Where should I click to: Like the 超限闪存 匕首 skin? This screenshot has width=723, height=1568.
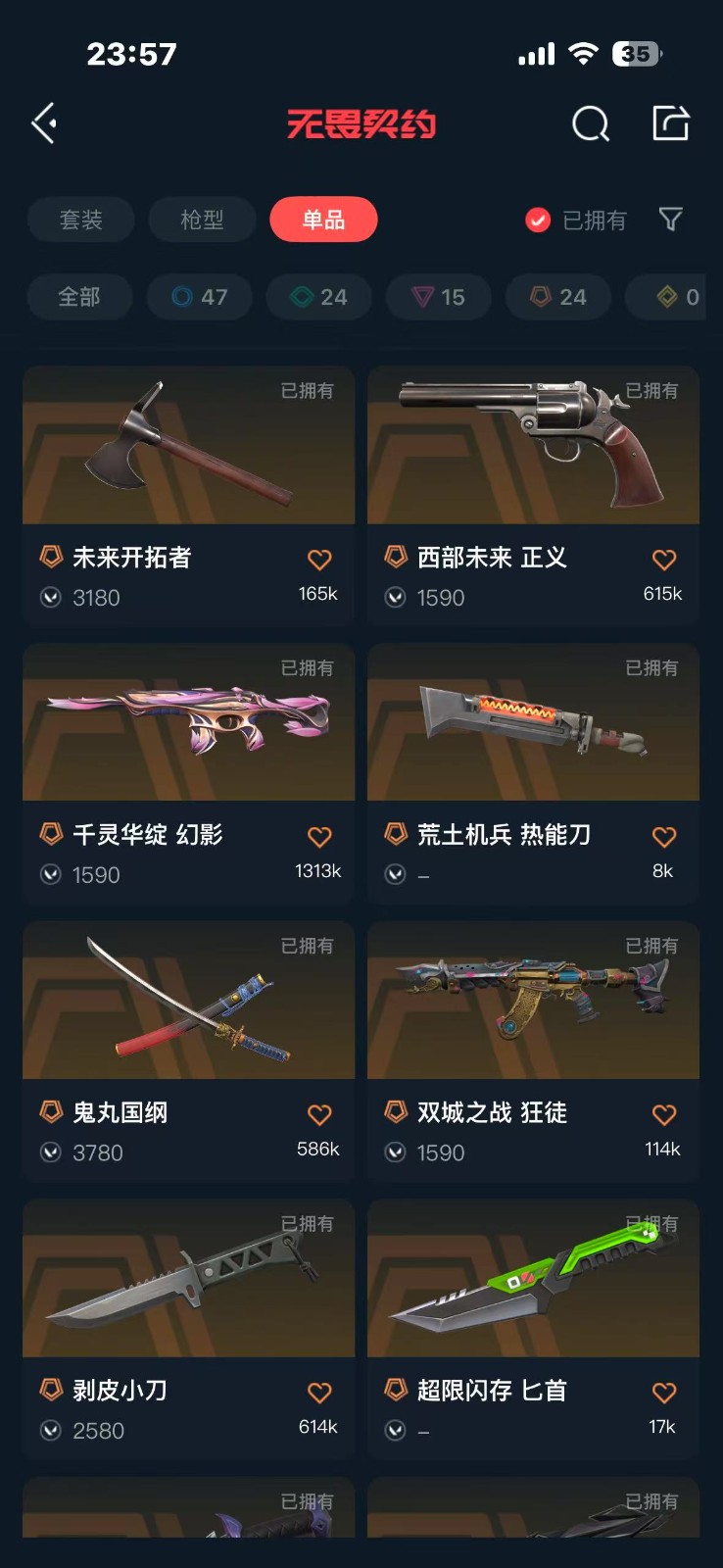(x=664, y=1393)
